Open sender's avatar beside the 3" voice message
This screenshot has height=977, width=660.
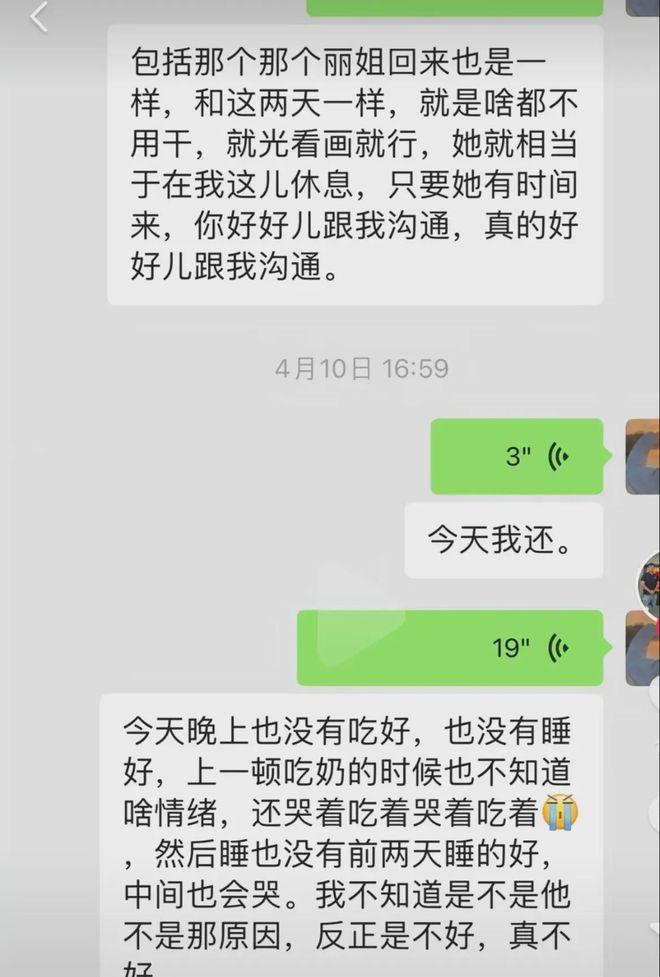point(642,457)
